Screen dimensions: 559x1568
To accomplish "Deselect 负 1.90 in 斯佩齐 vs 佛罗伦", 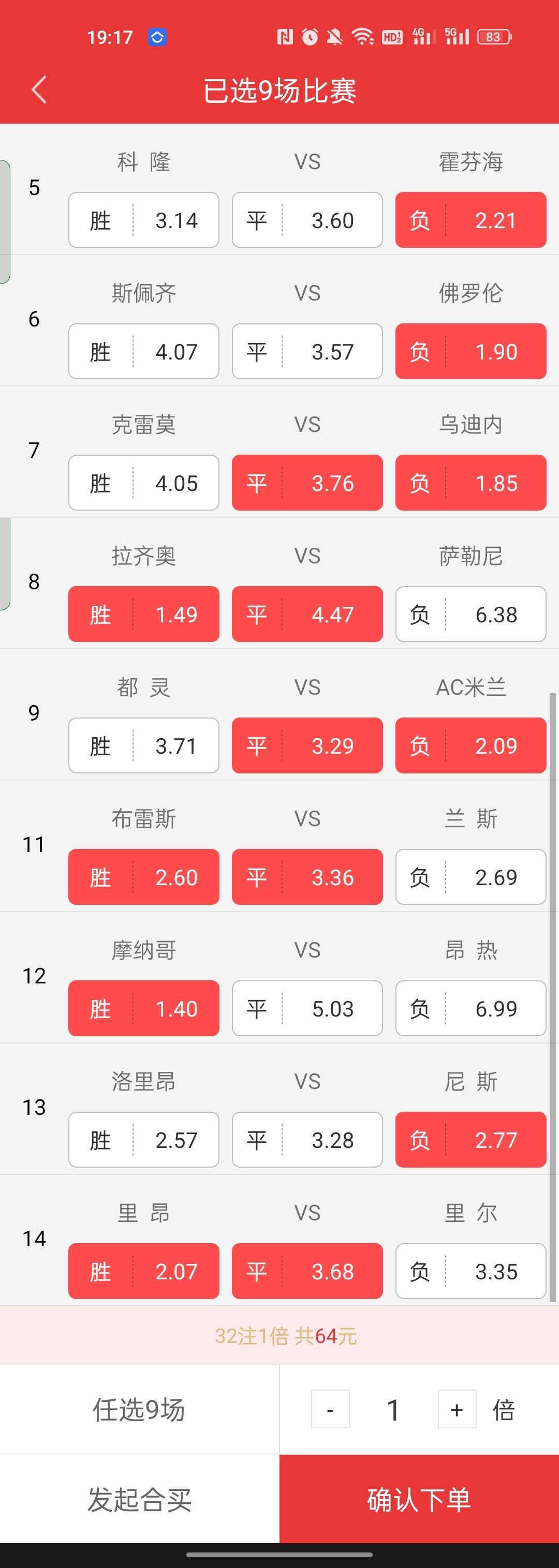I will coord(470,351).
